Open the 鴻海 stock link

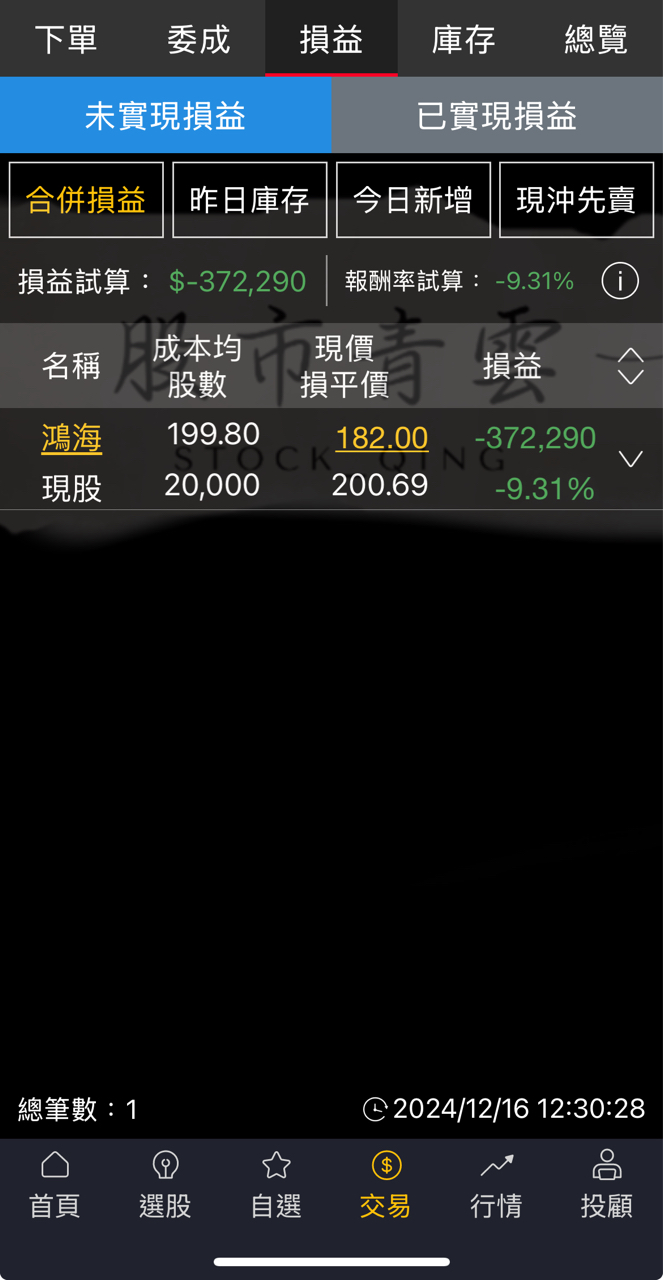(72, 438)
